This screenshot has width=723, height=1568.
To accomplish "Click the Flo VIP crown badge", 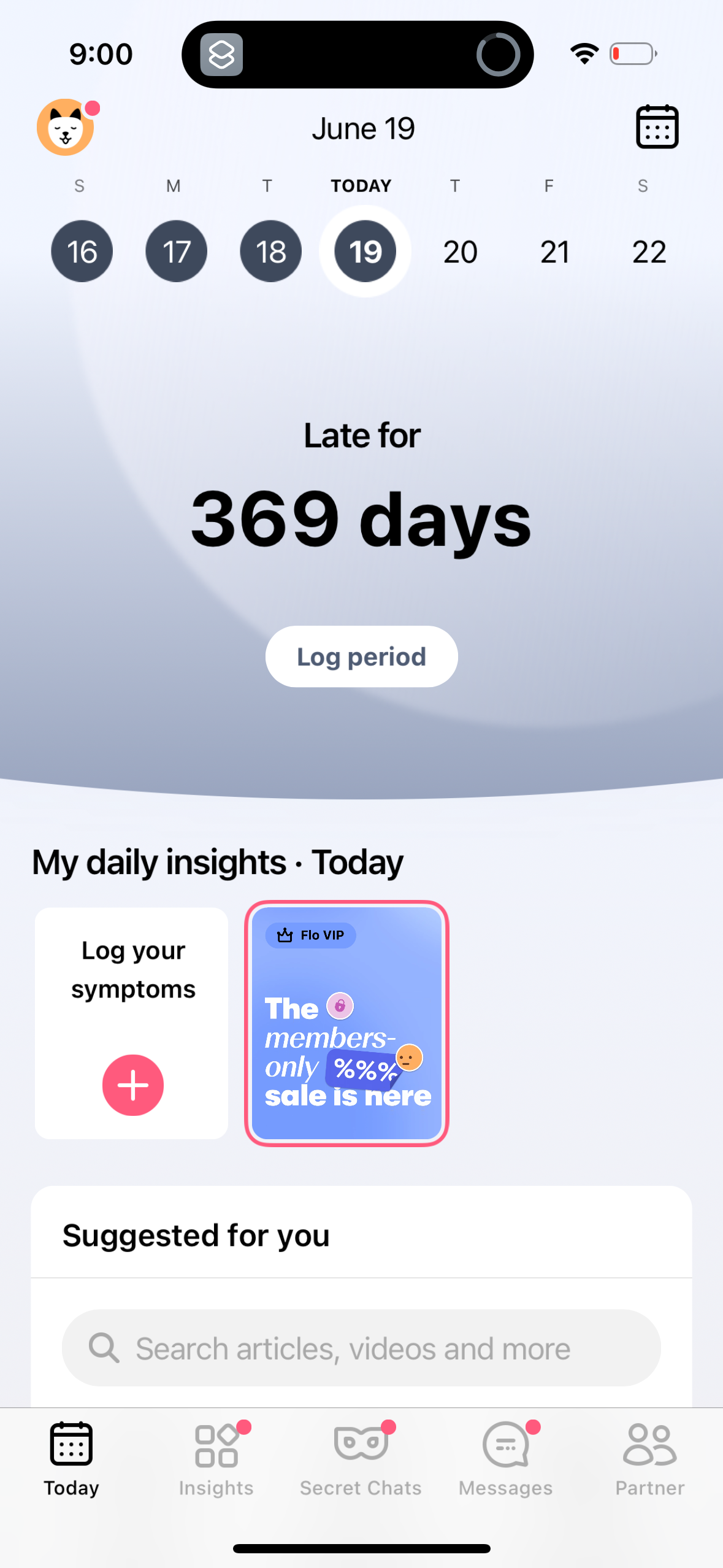I will 310,935.
